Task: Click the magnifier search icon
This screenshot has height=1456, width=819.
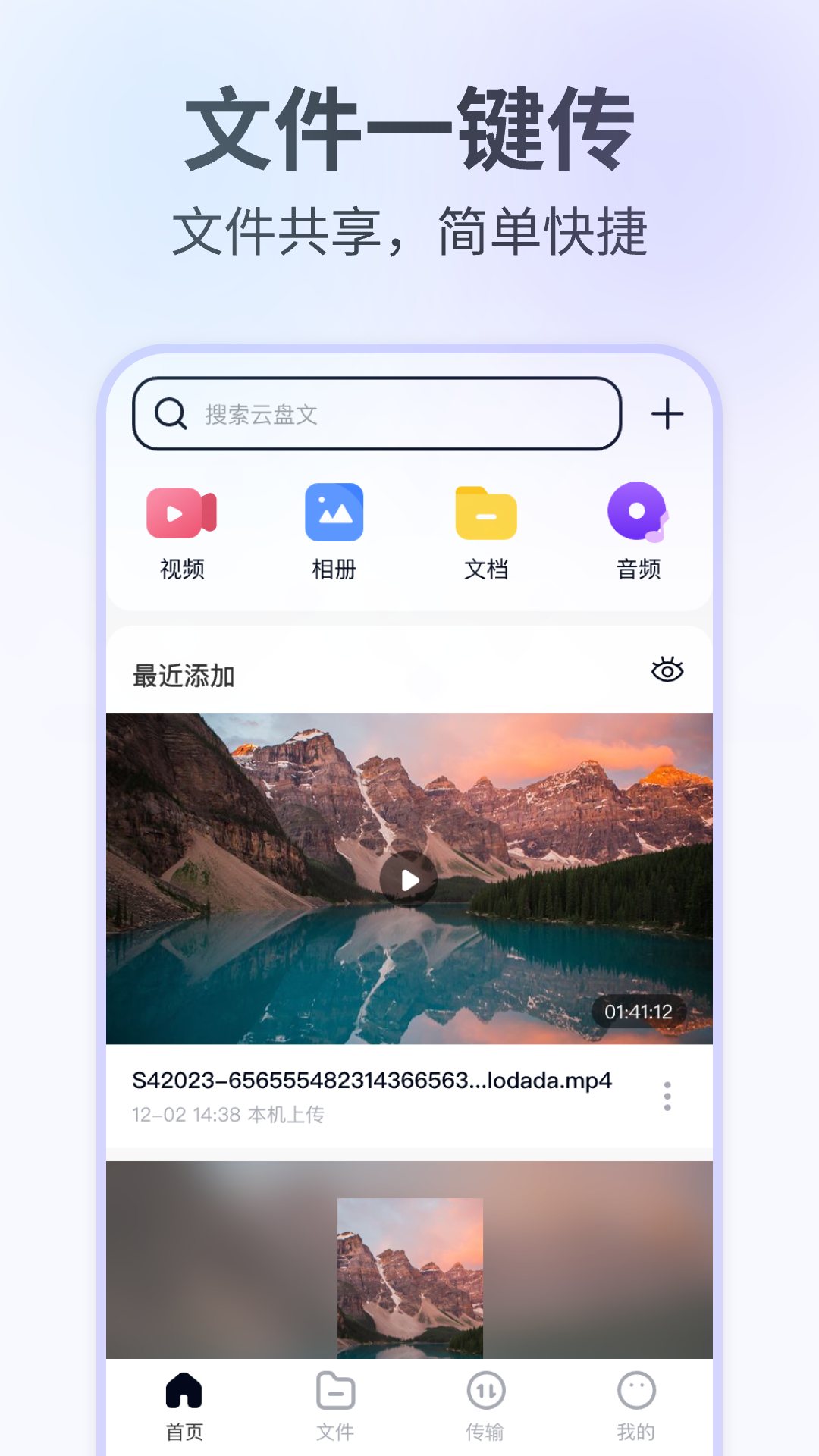Action: pos(170,413)
